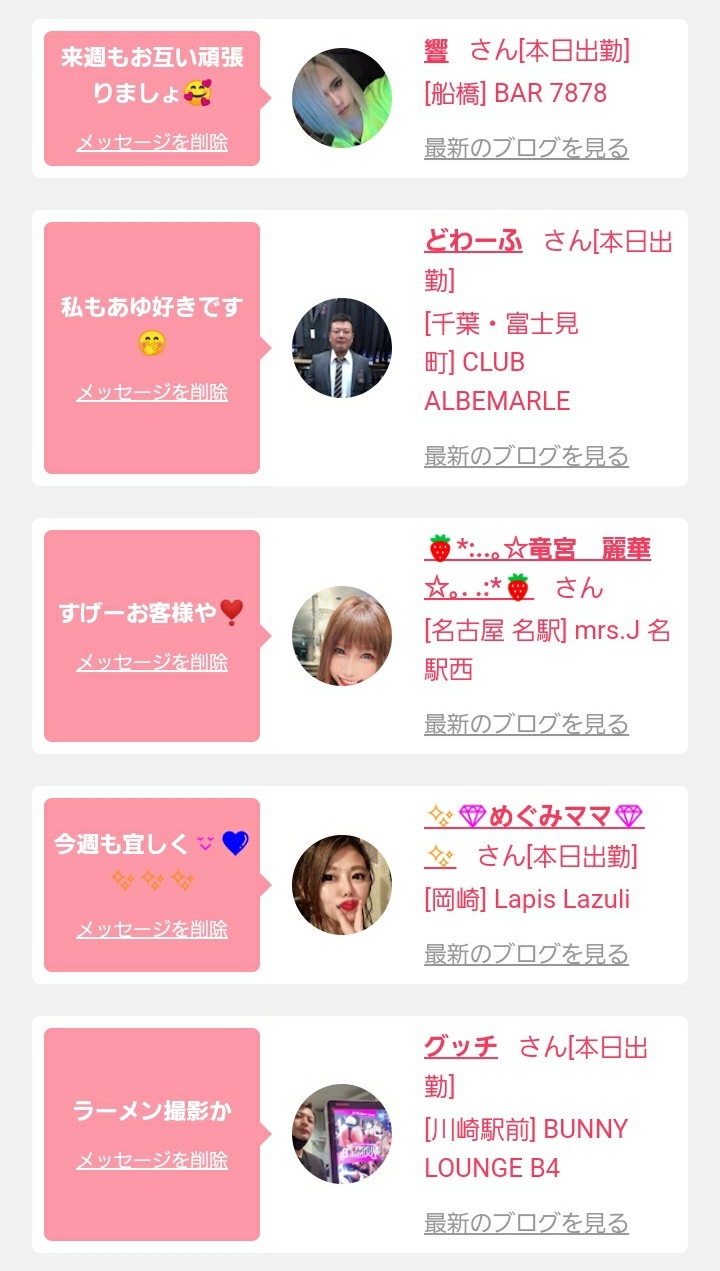Open めぐみママ's profile name link

[x=535, y=817]
